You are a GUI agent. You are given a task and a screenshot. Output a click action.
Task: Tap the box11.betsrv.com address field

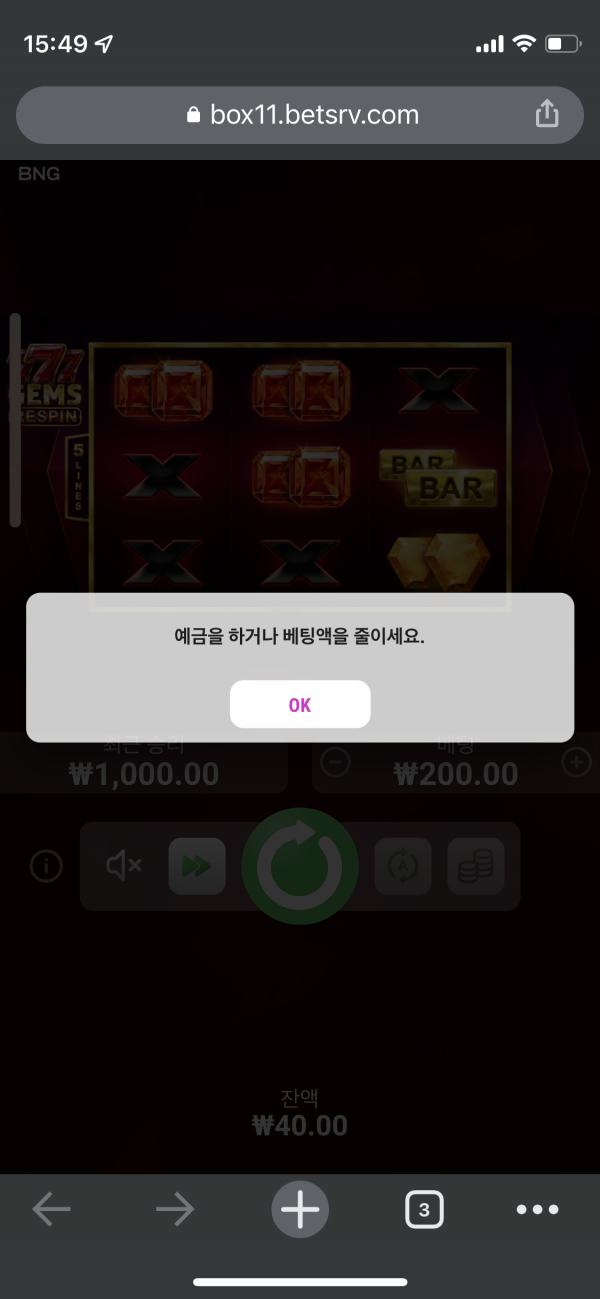point(300,115)
